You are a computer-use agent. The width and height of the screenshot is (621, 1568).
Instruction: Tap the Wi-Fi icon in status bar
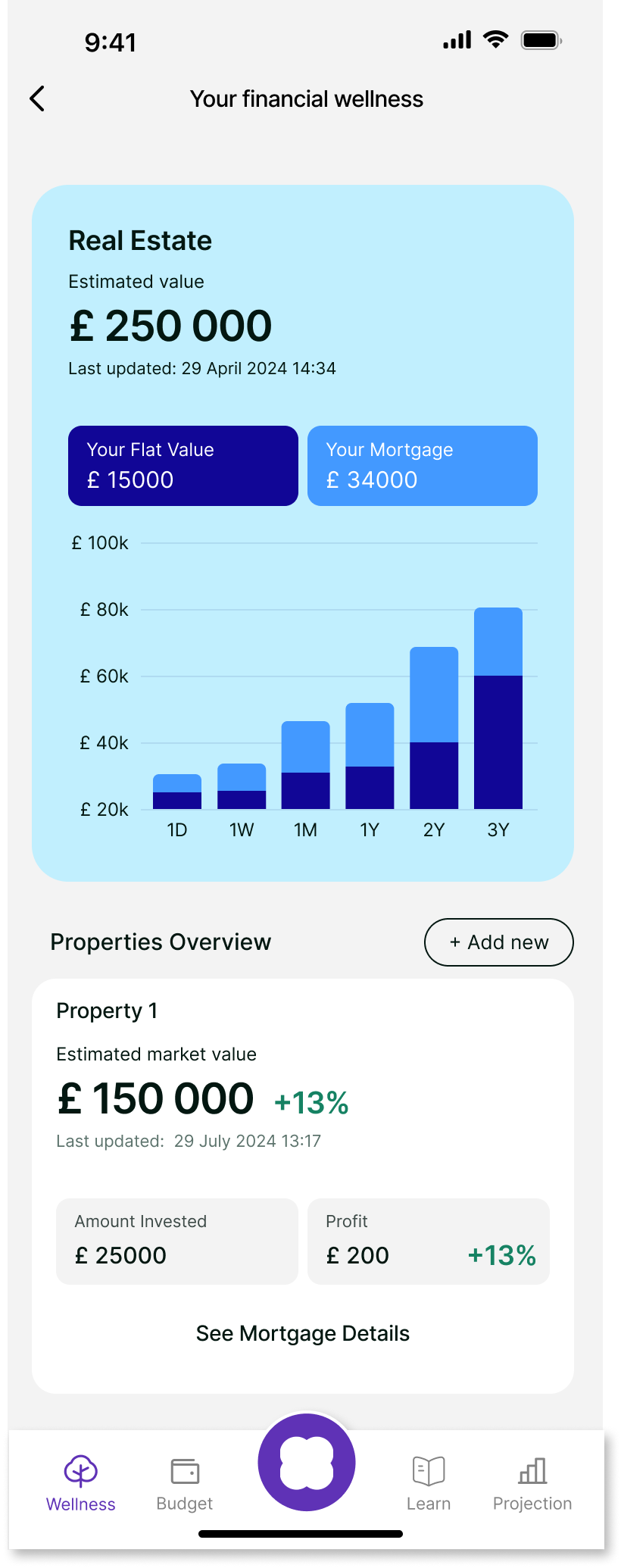[x=496, y=39]
